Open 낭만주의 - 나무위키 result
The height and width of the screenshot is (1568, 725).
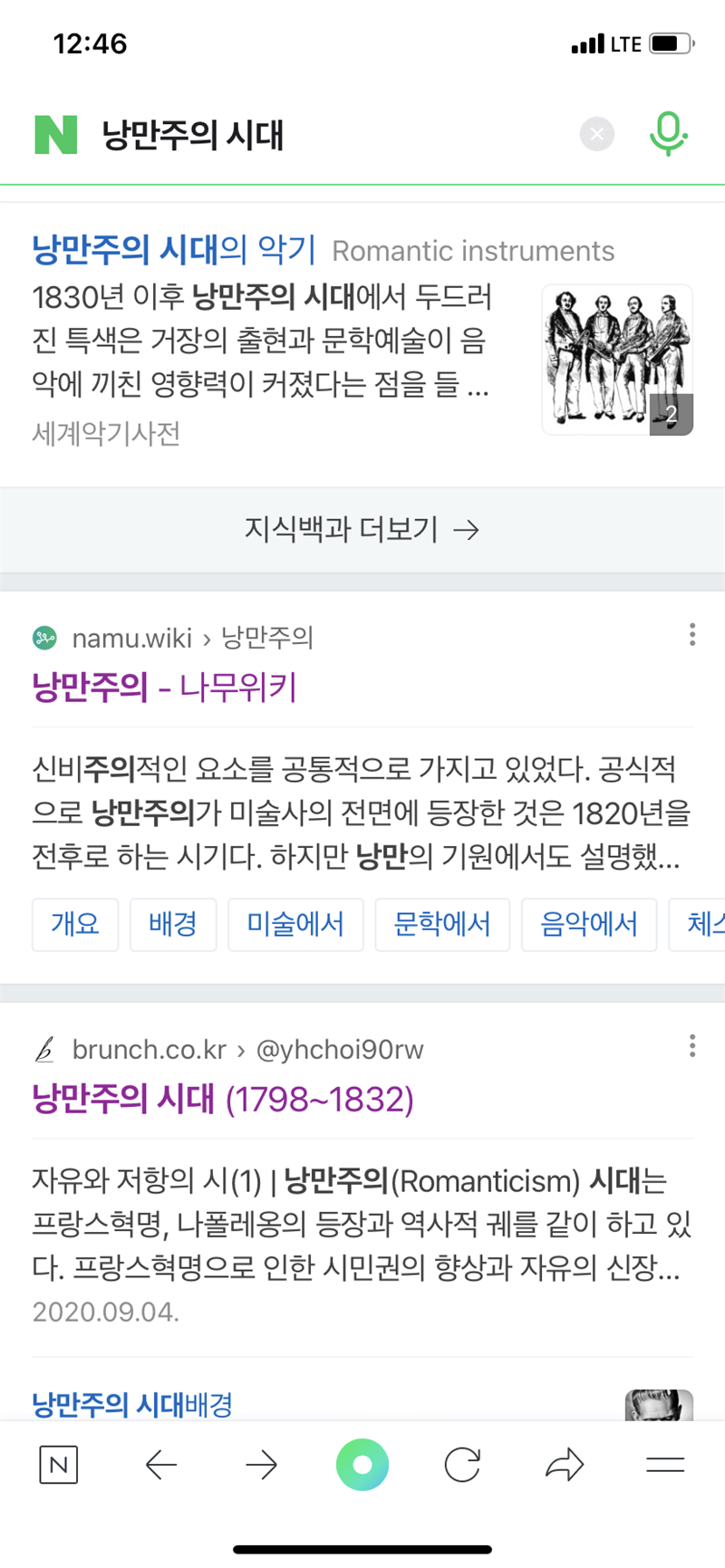(164, 687)
